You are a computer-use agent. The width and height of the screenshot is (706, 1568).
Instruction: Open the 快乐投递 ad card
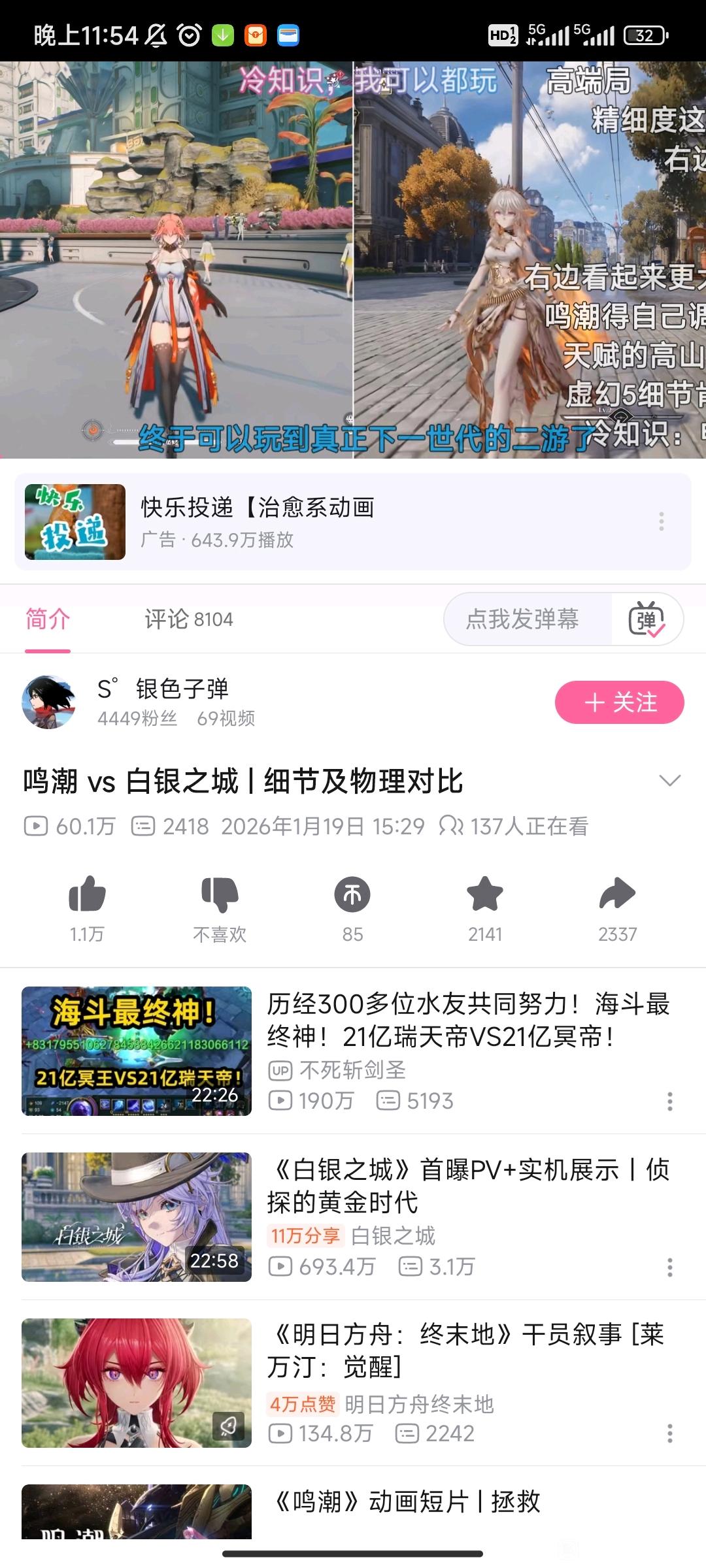coord(327,521)
